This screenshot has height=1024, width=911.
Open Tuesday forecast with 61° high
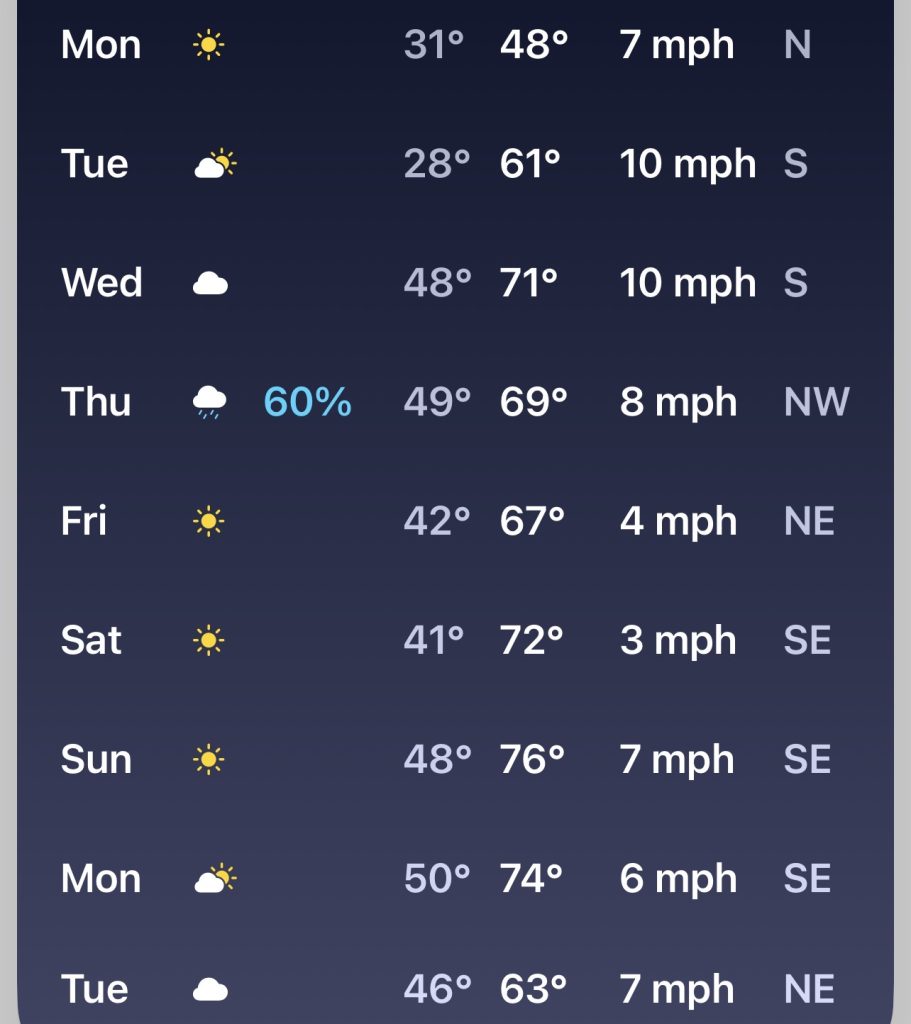pos(455,164)
